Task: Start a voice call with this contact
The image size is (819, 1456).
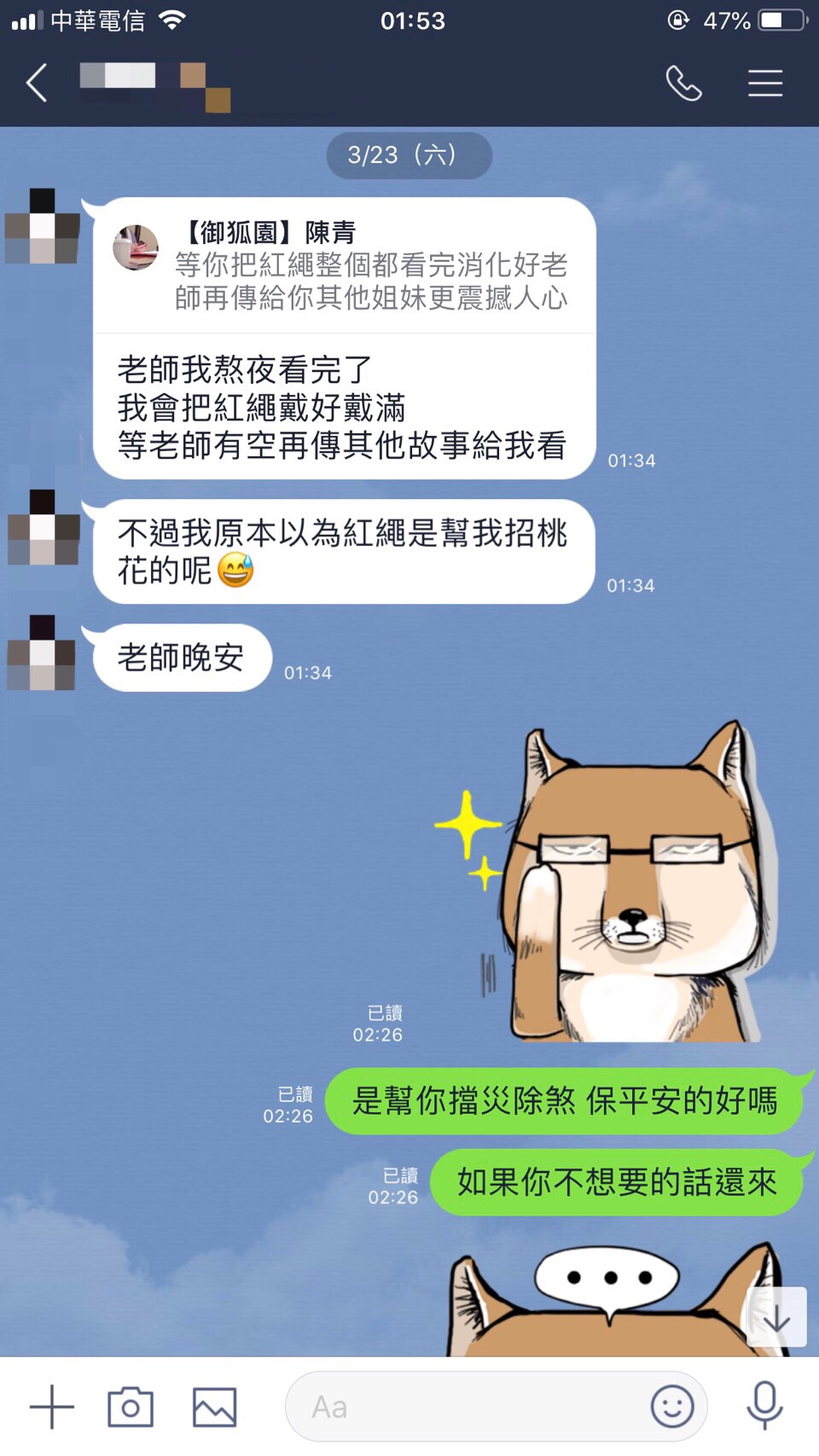Action: 683,84
